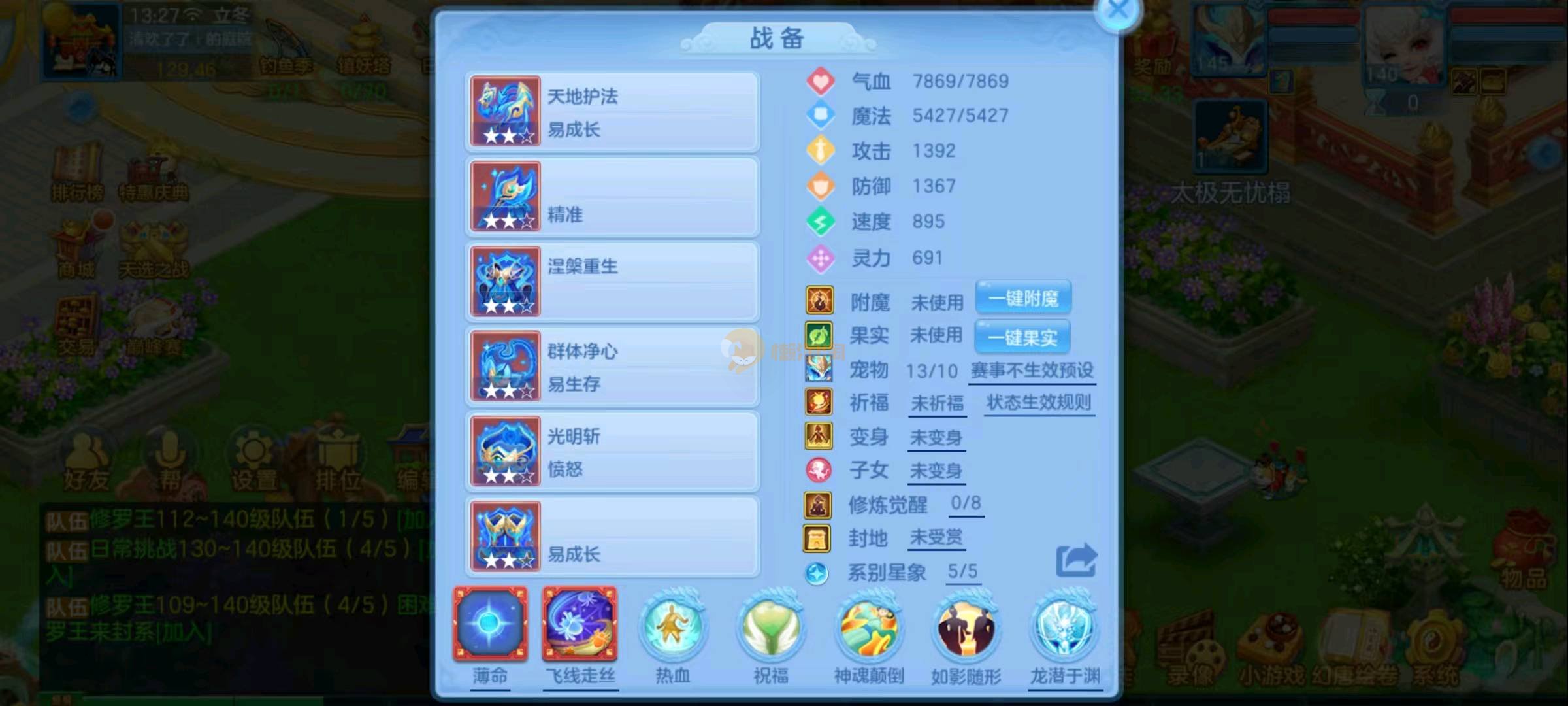Viewport: 1568px width, 706px height.
Task: Select the 涅槃重生 equipment row
Action: pyautogui.click(x=612, y=282)
